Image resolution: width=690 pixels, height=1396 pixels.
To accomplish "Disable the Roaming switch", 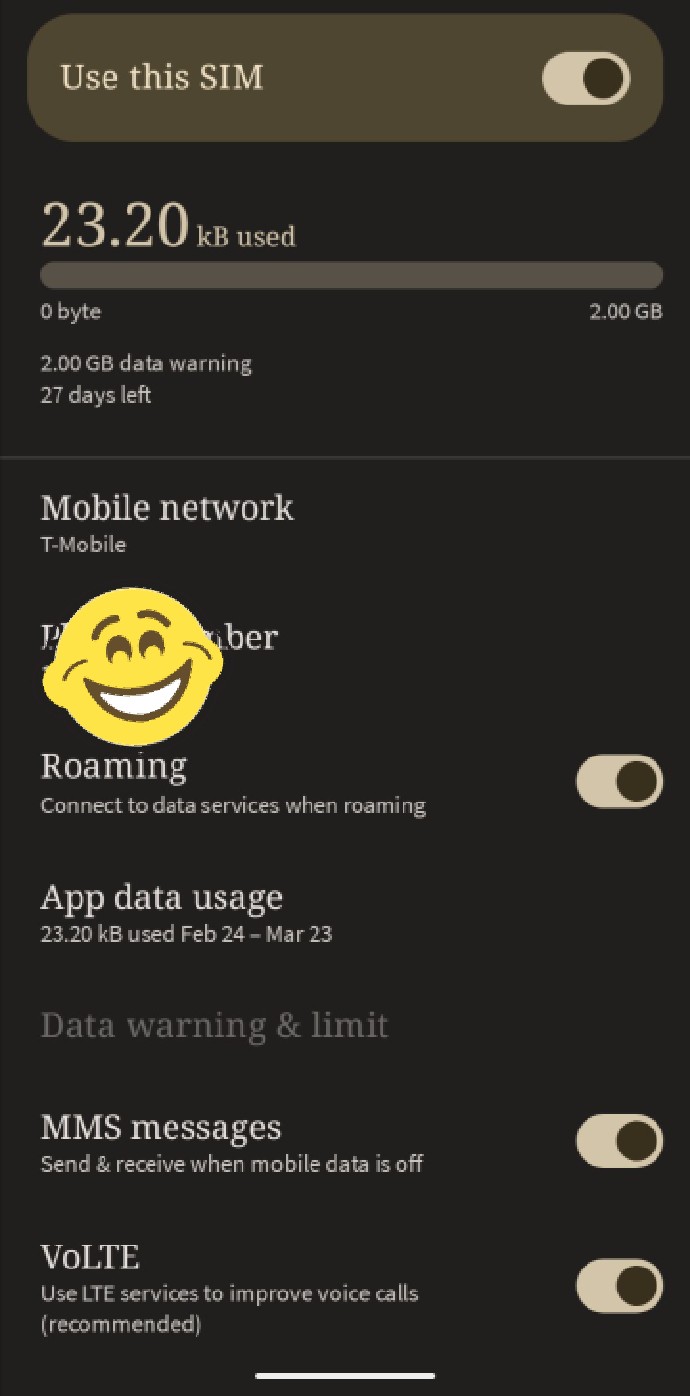I will [x=618, y=781].
